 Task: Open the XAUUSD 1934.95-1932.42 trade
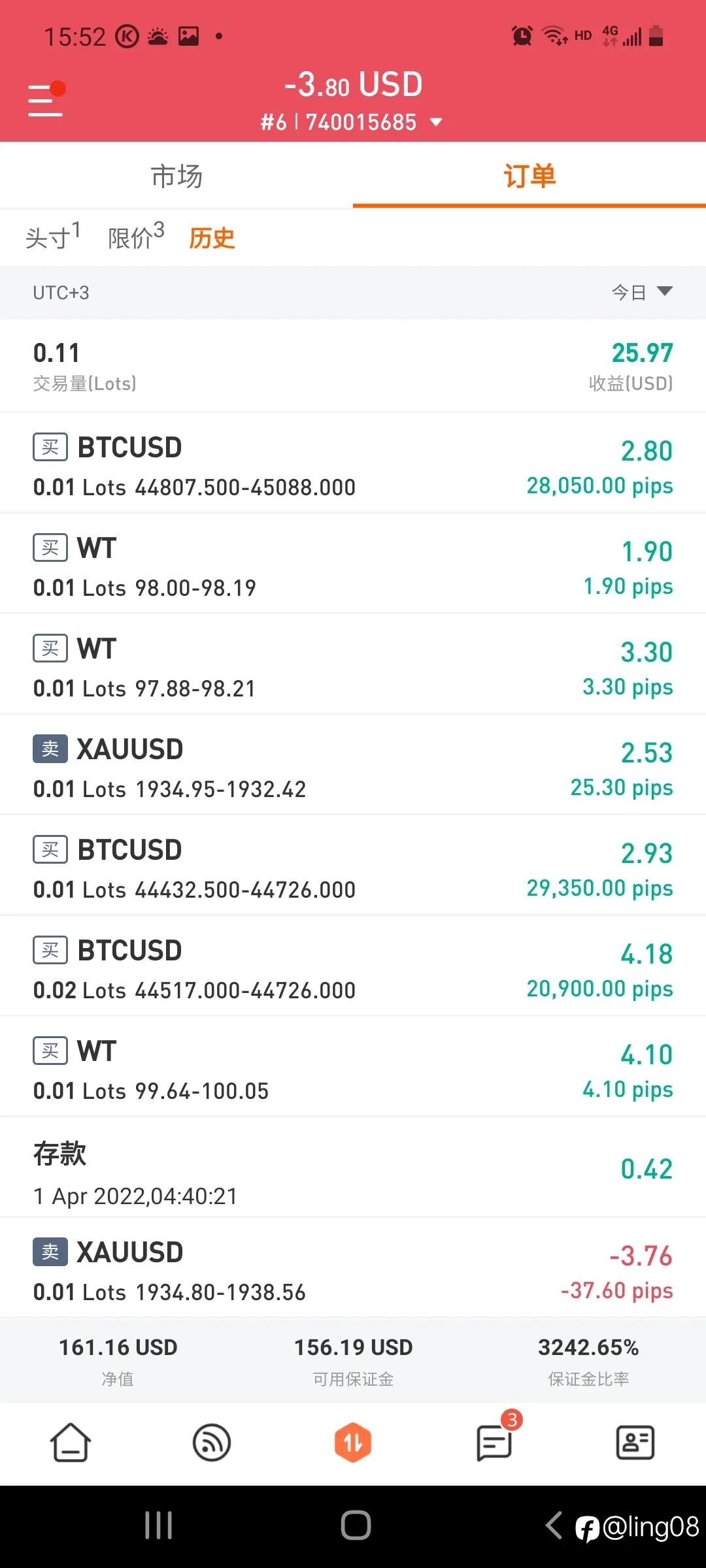(x=353, y=765)
